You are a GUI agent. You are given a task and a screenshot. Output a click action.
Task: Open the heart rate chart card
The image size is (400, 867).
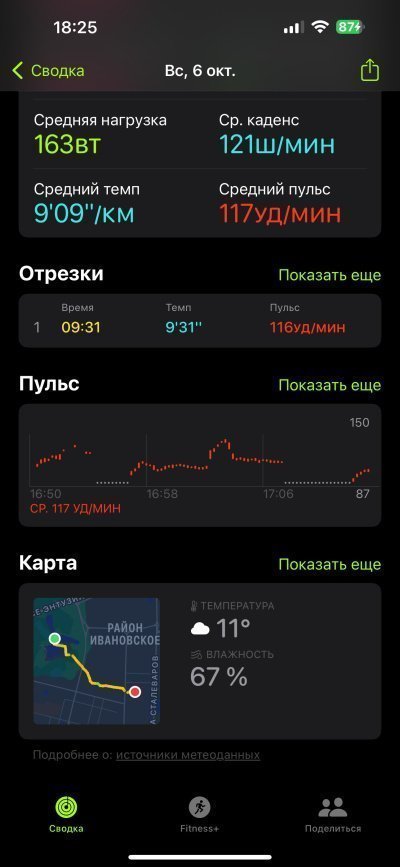(200, 464)
